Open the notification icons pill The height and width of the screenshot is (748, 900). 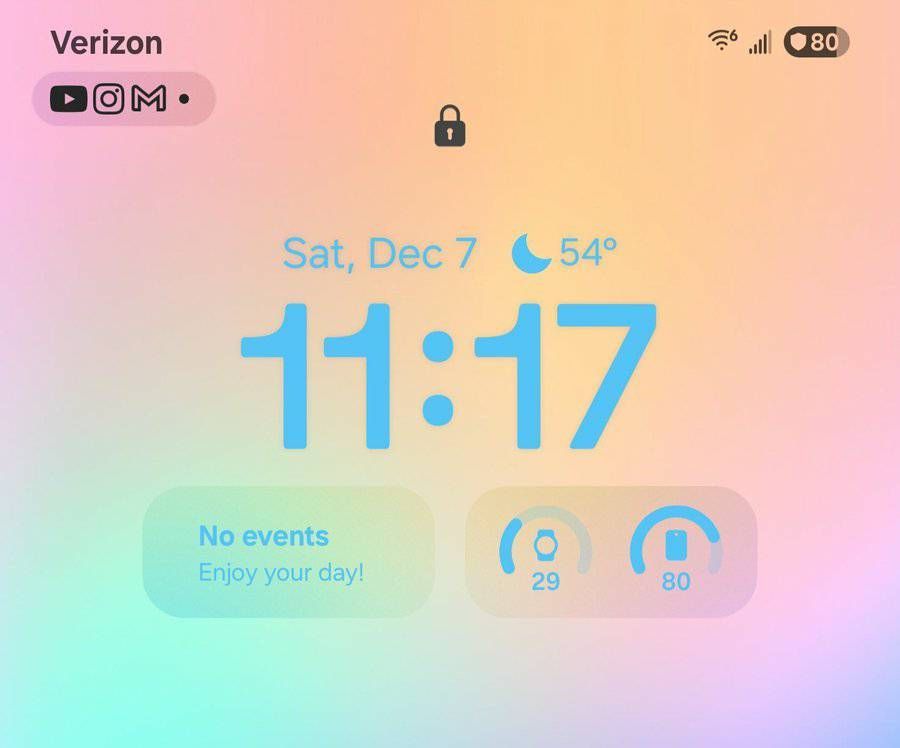pyautogui.click(x=123, y=99)
